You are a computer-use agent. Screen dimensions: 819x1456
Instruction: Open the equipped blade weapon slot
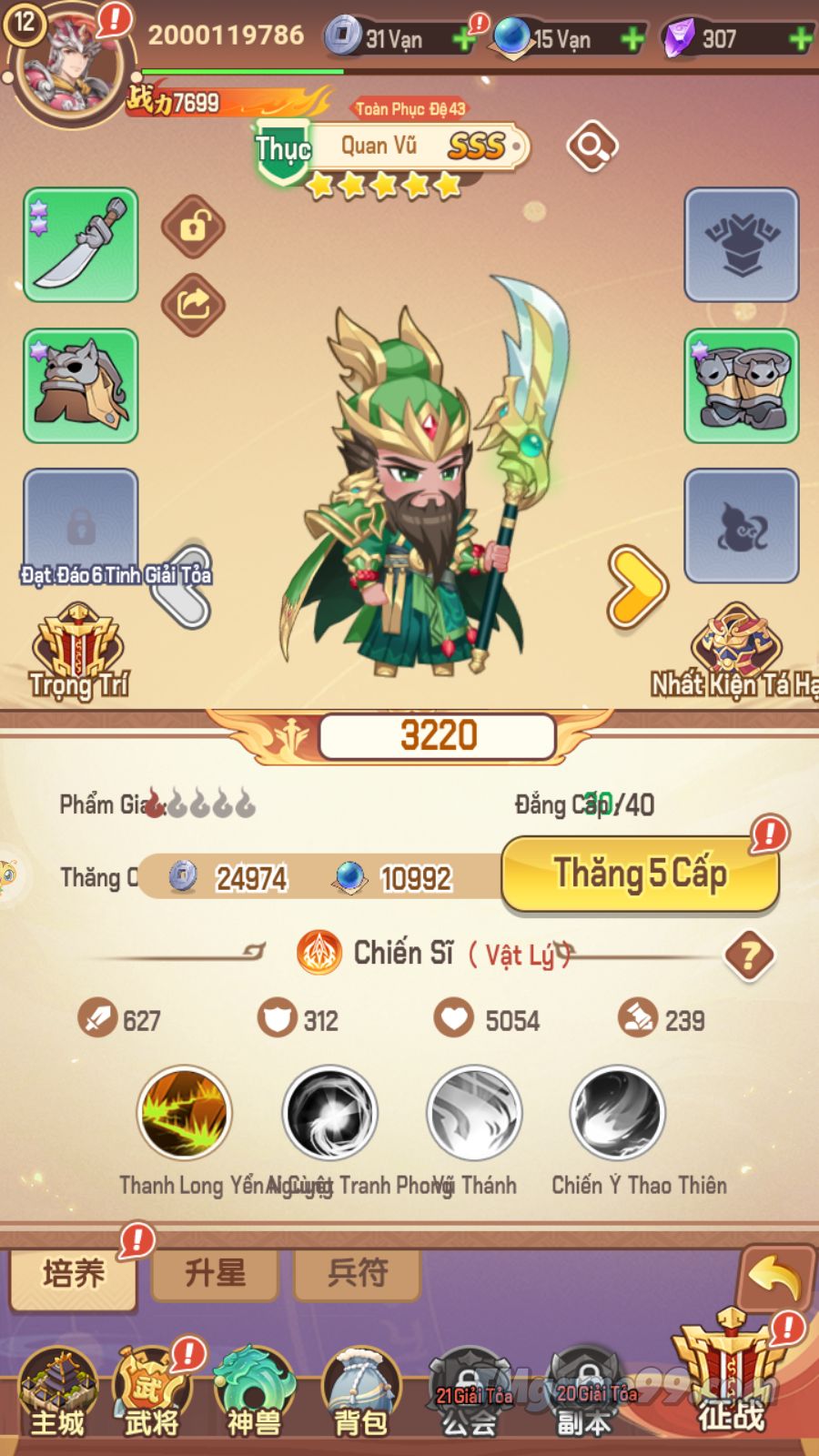pyautogui.click(x=81, y=245)
